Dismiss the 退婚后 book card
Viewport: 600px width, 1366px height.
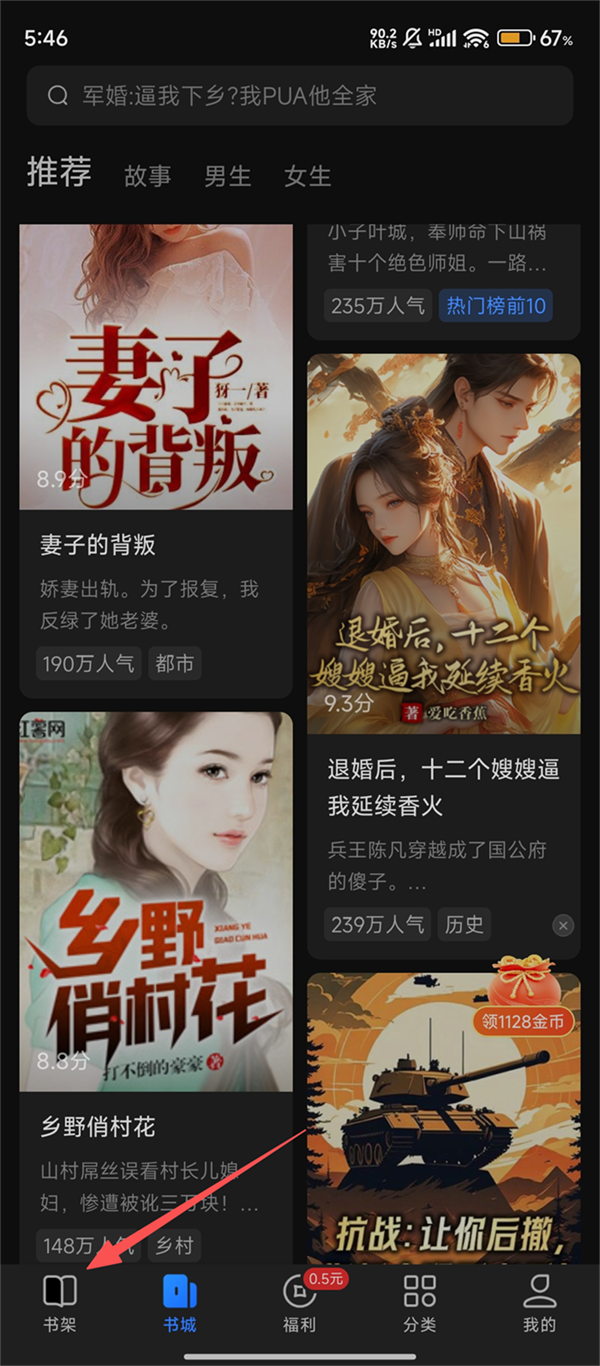(564, 926)
